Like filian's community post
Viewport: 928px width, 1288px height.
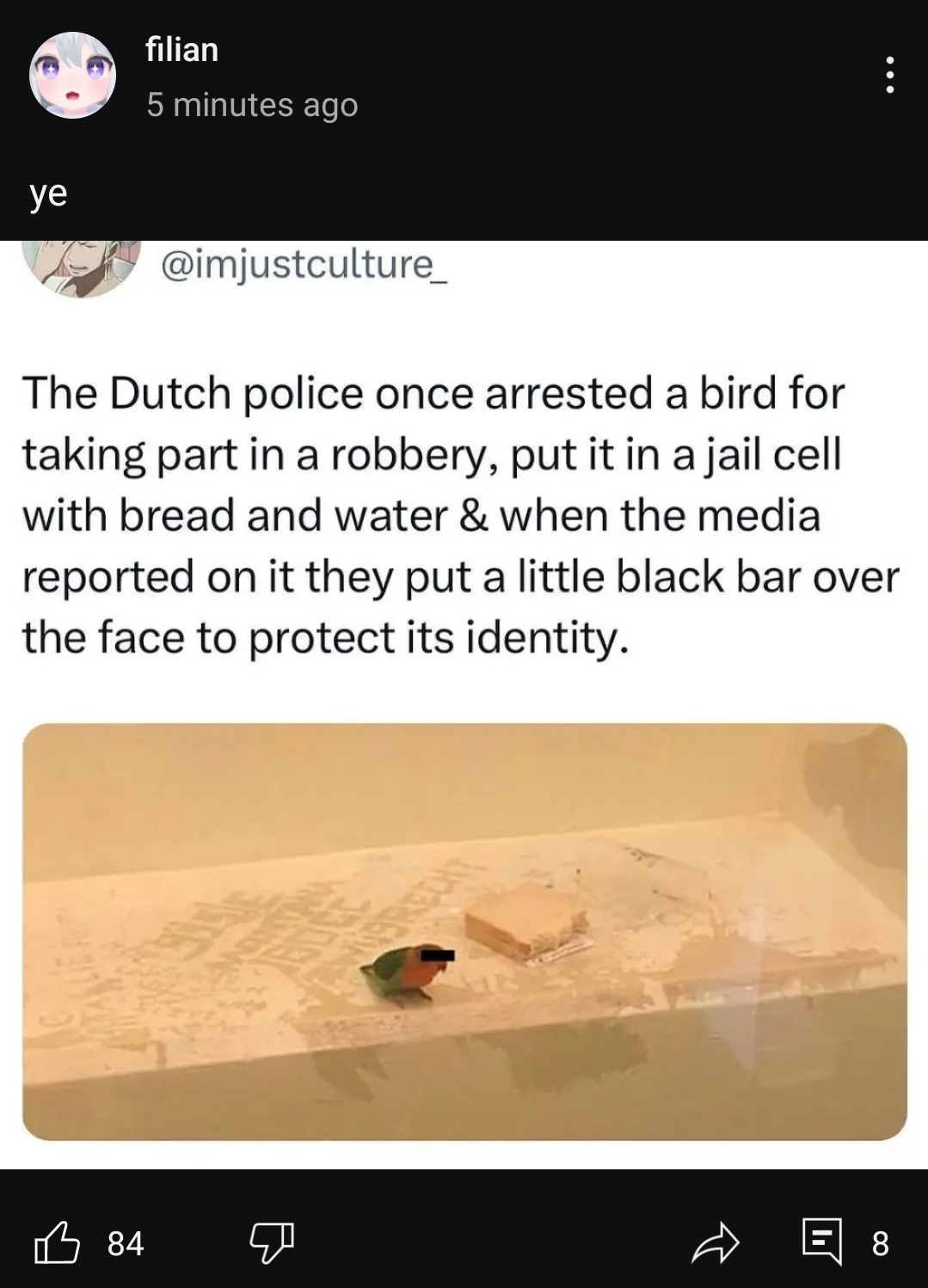[x=58, y=1242]
